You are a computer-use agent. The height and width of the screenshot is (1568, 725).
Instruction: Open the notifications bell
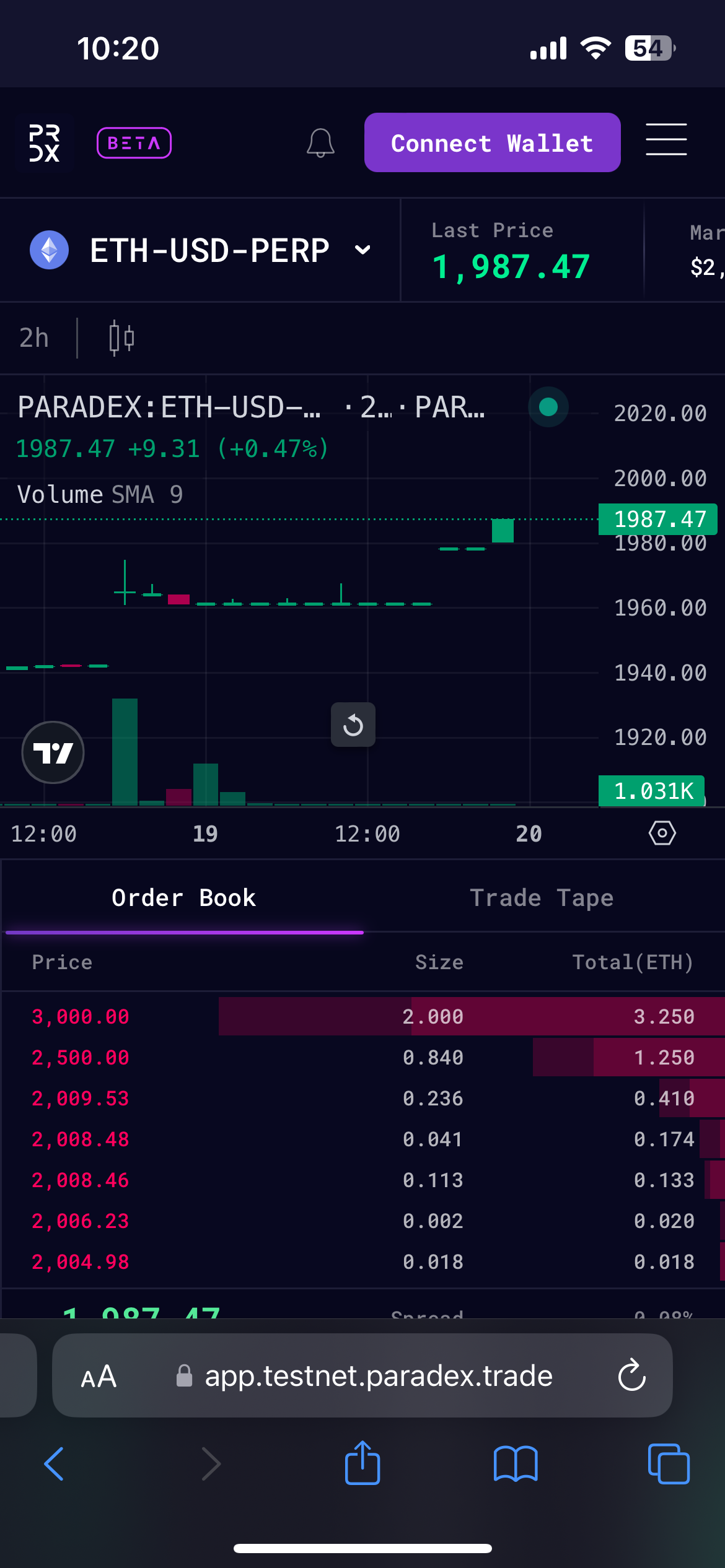pos(320,143)
